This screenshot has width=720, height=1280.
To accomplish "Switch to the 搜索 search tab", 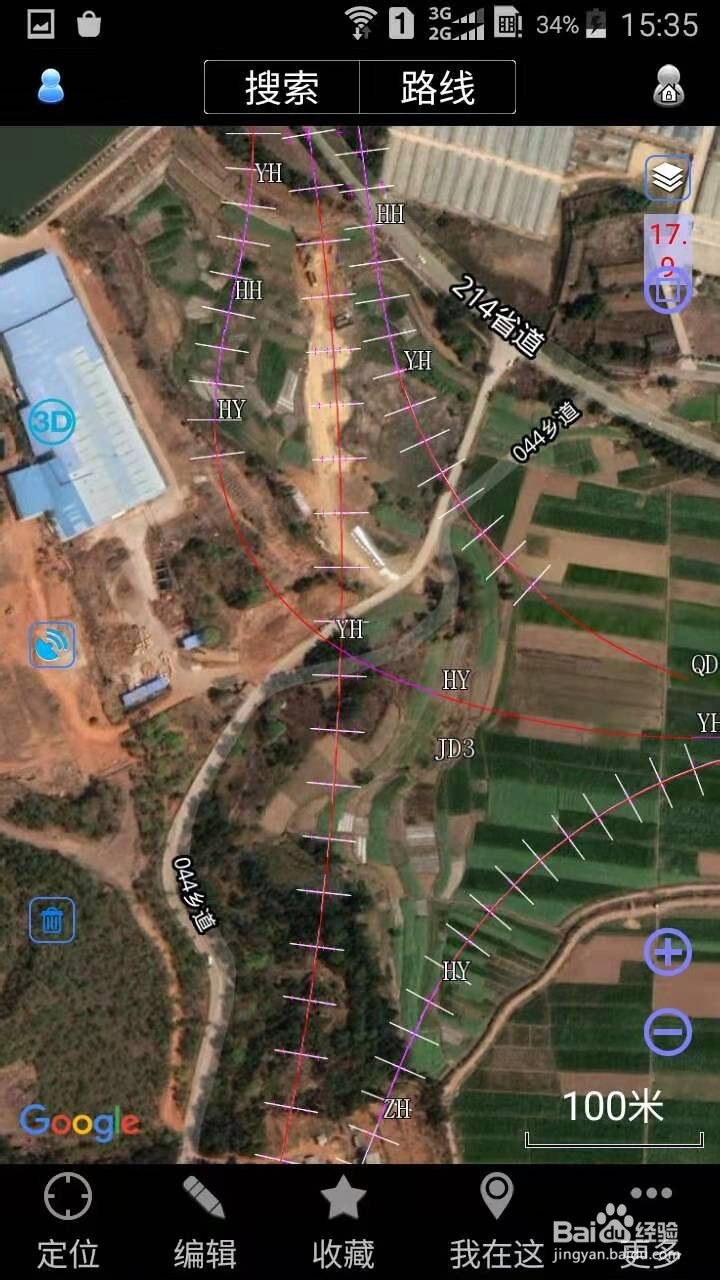I will point(282,88).
